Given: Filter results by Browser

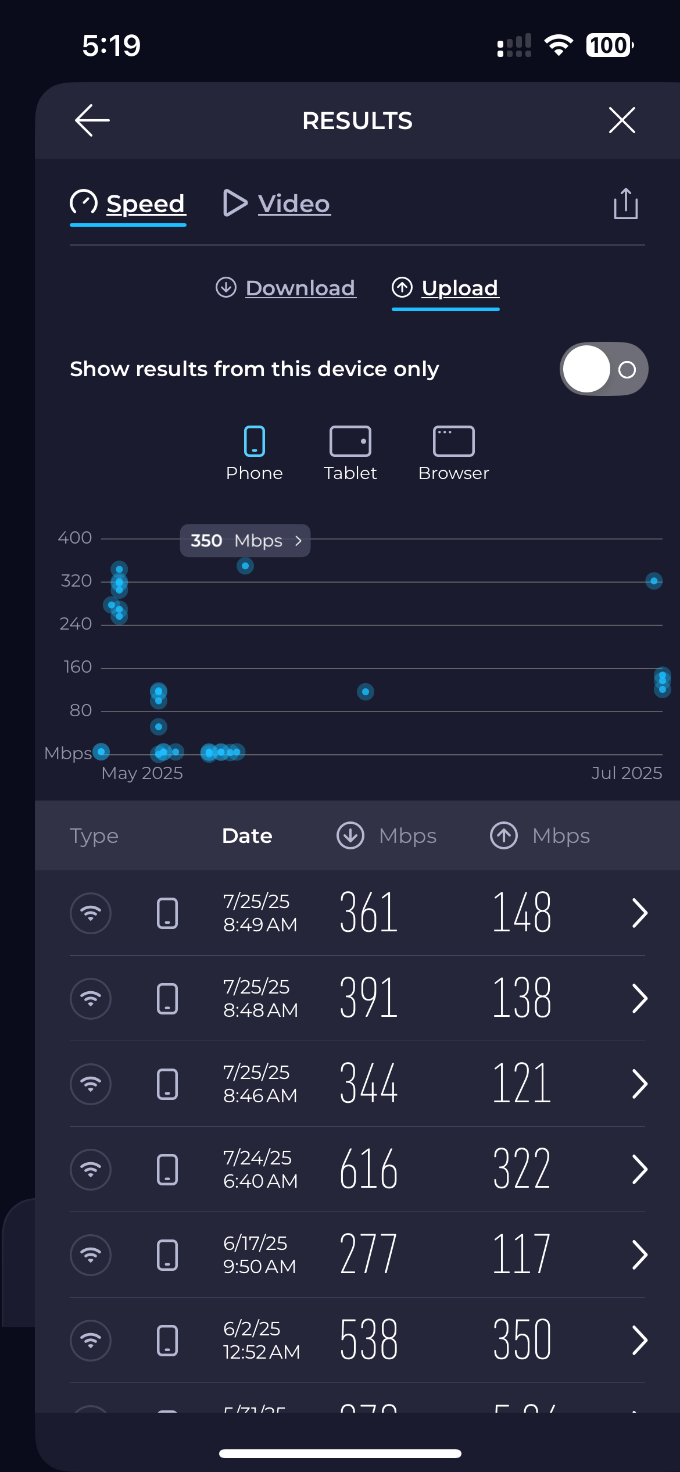Looking at the screenshot, I should pos(453,453).
